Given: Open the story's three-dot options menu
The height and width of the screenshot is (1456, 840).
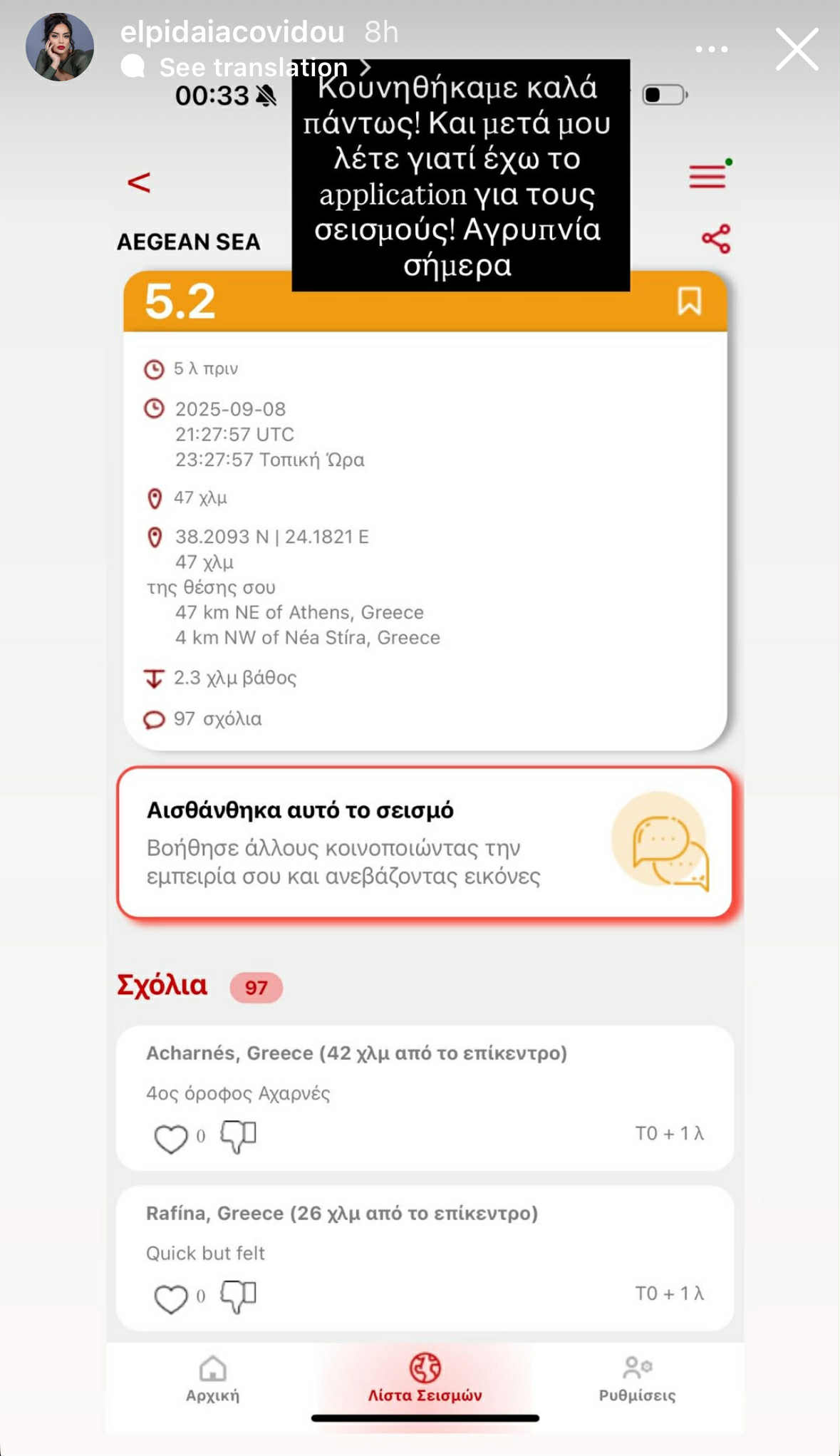Looking at the screenshot, I should point(712,49).
